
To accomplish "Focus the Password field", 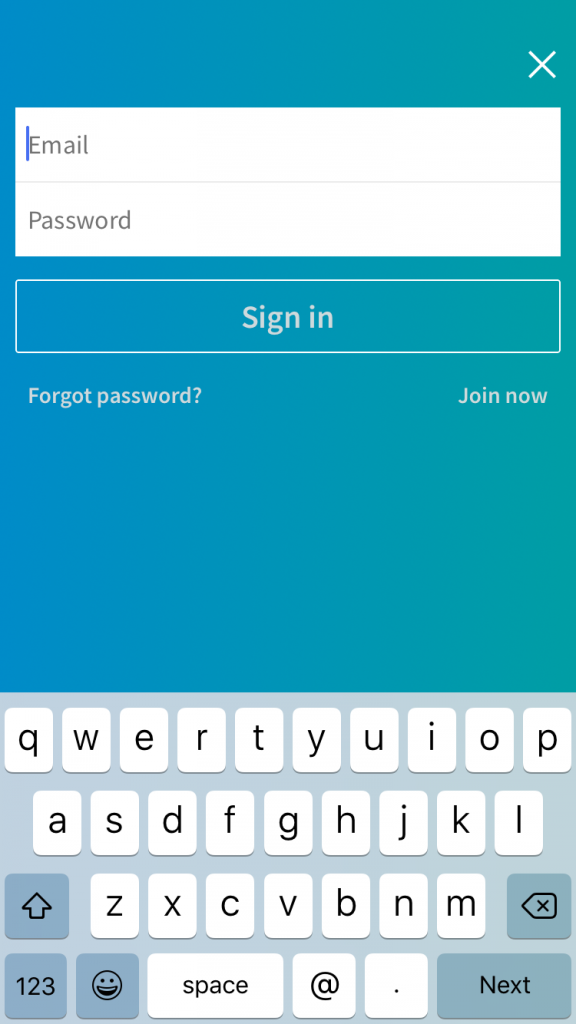I will (287, 219).
